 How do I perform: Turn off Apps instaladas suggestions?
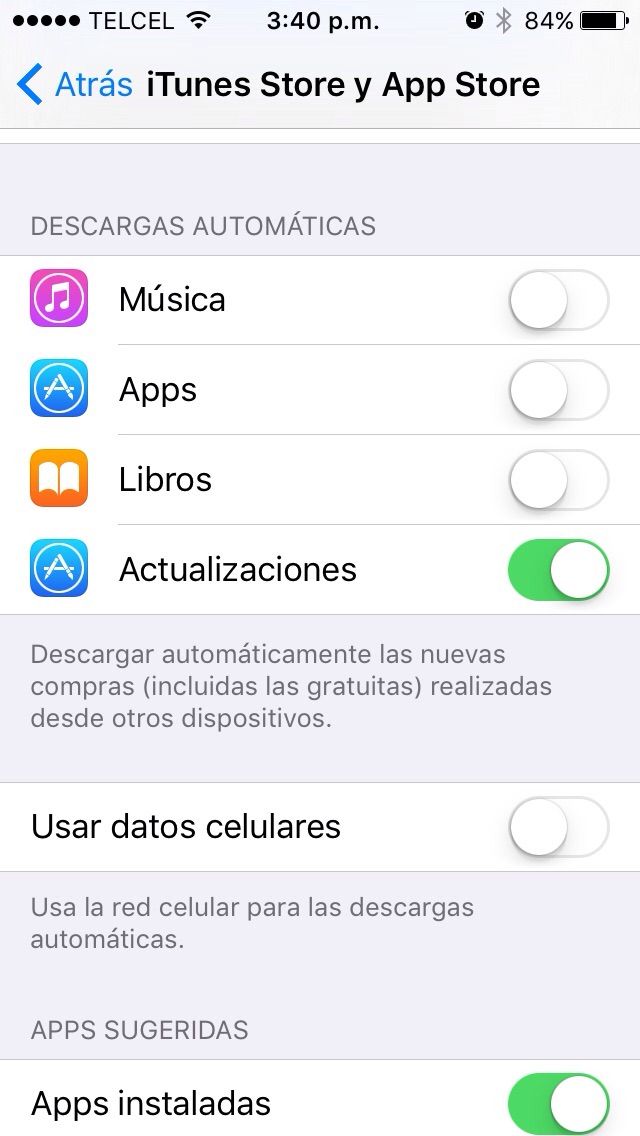[558, 1104]
